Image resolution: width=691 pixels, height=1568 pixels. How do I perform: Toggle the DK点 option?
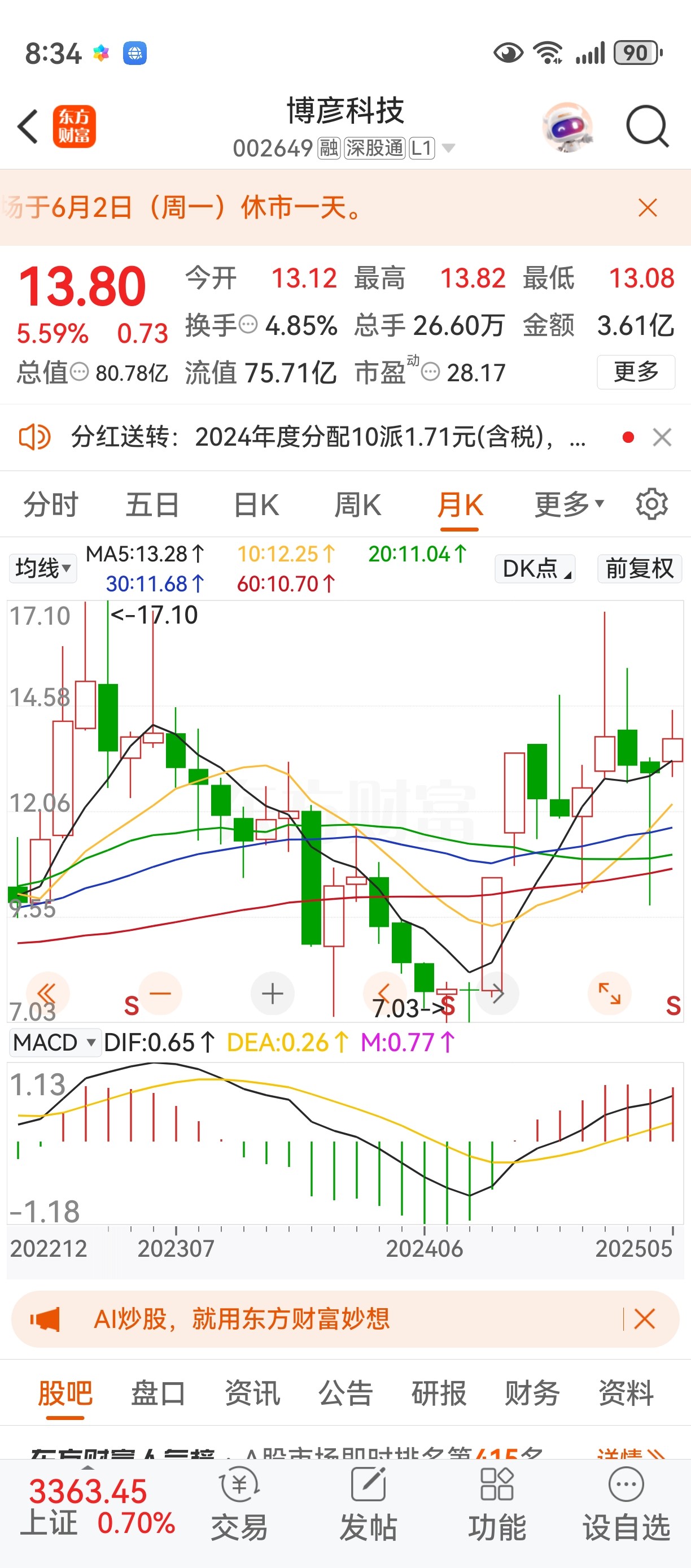click(535, 569)
